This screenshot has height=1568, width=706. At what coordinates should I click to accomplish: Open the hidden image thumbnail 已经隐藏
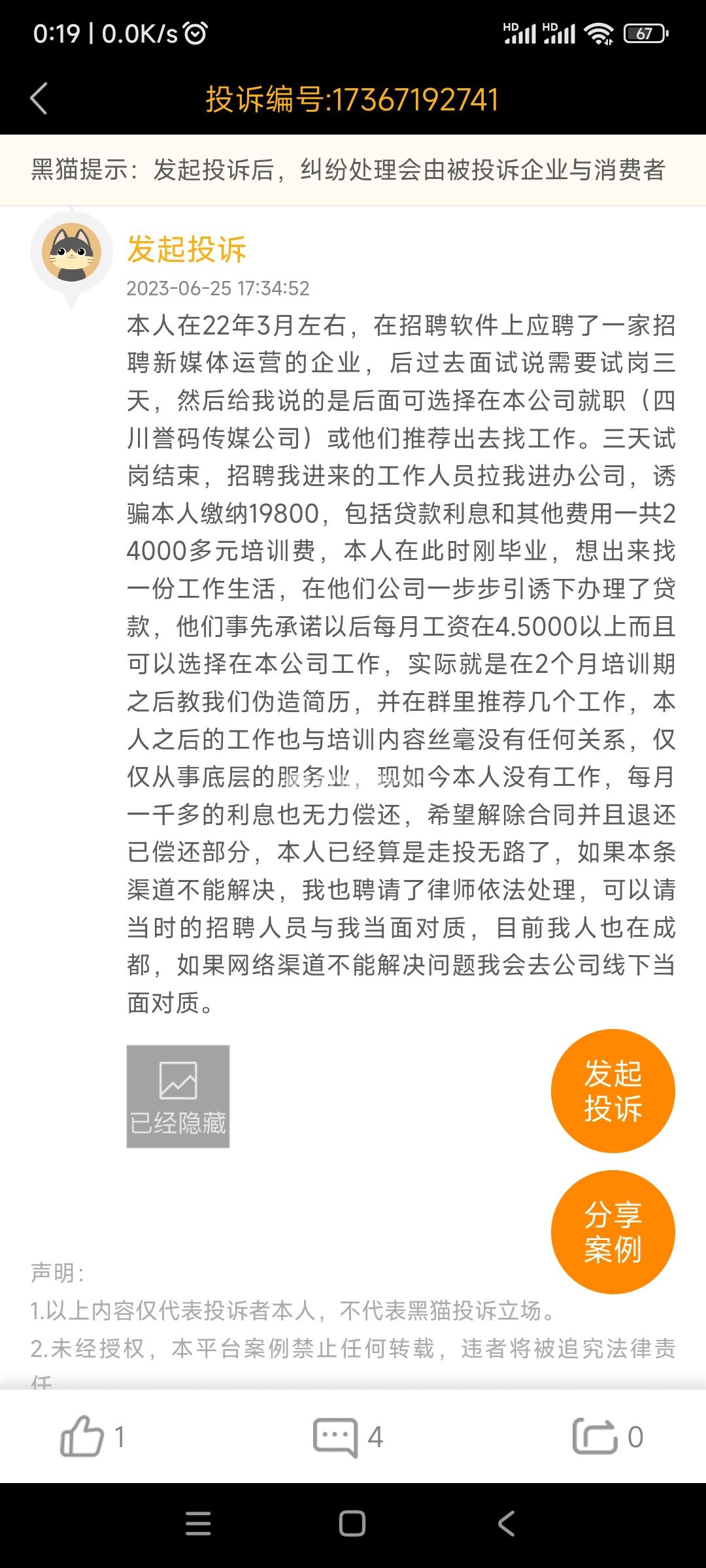tap(178, 1096)
